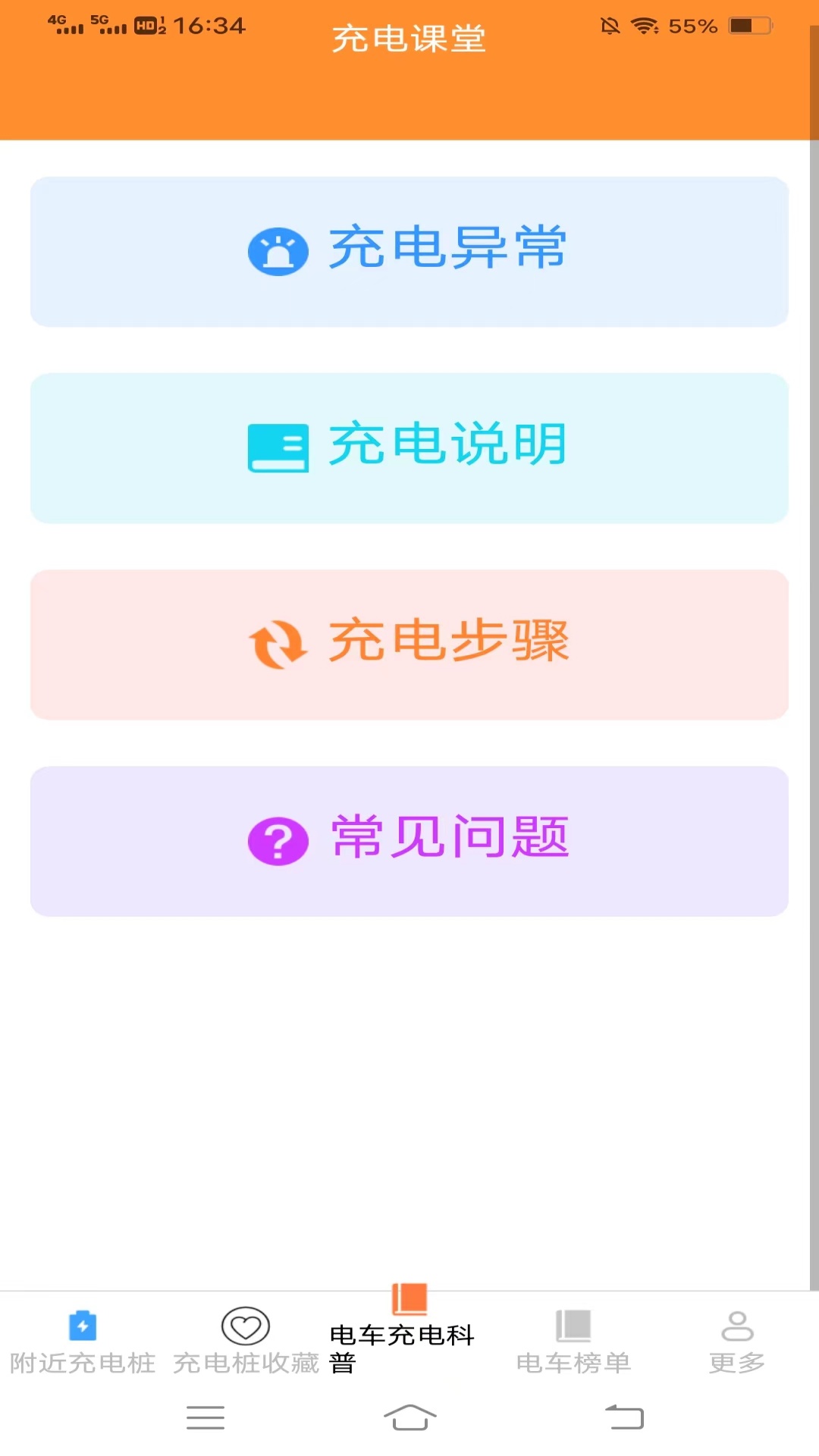Tap the system back button
Image resolution: width=819 pixels, height=1456 pixels.
pos(624,1417)
